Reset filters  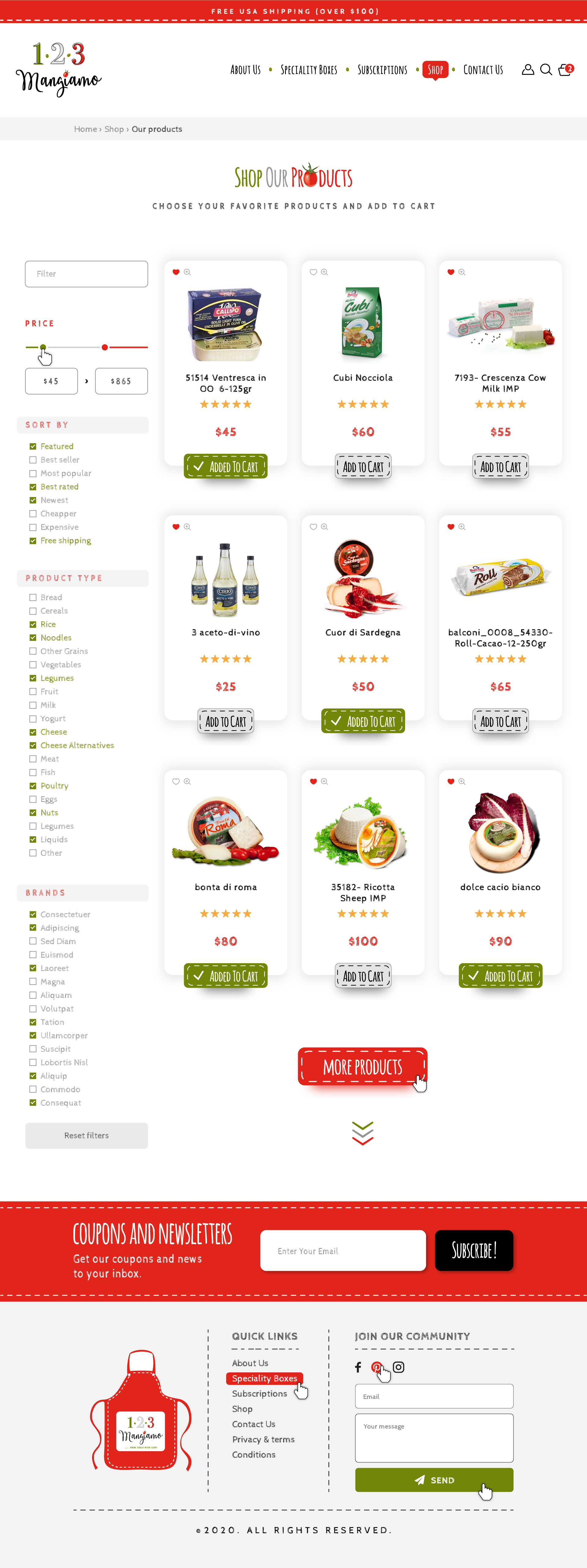pyautogui.click(x=87, y=1135)
